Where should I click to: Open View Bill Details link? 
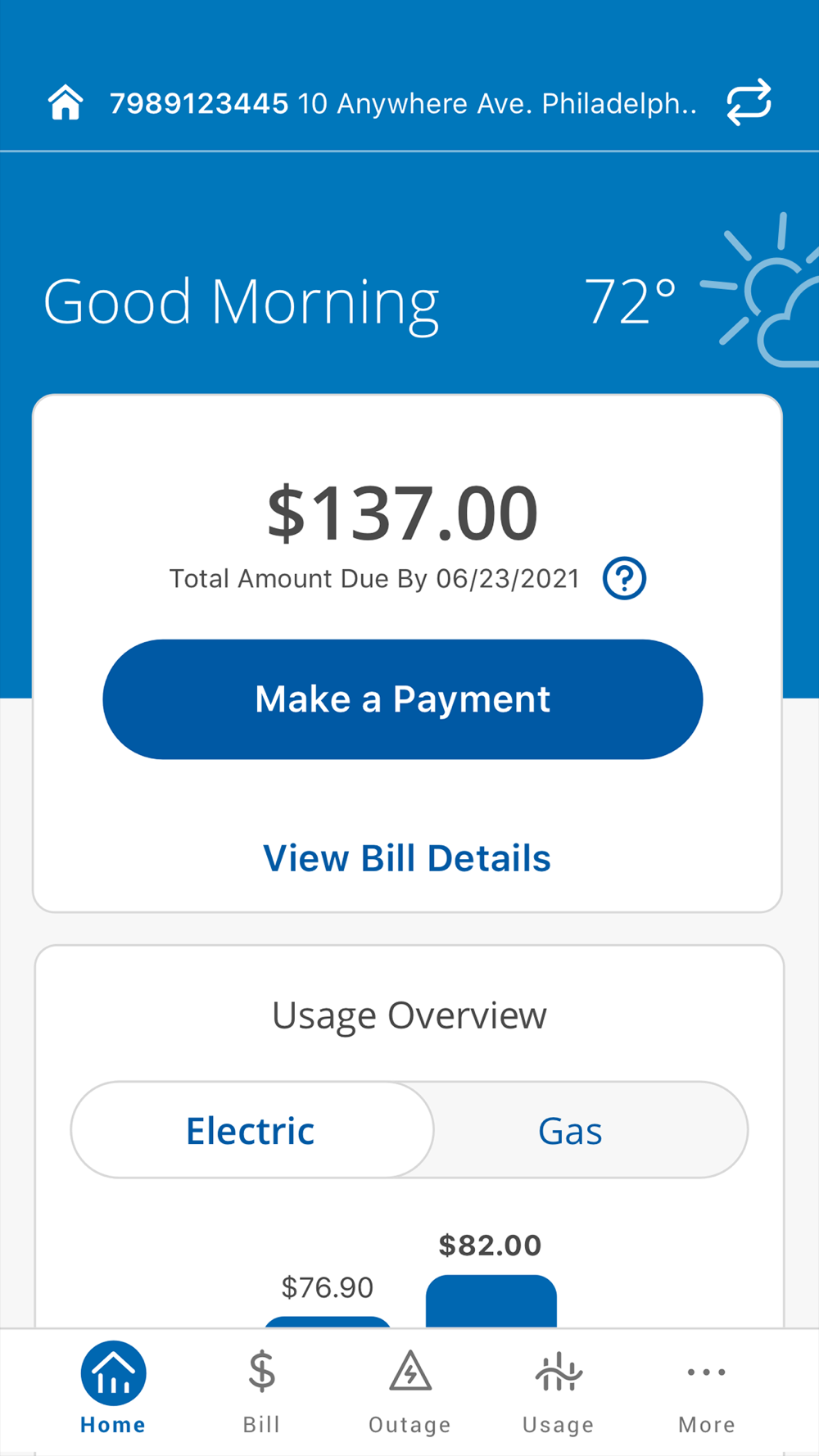(407, 858)
